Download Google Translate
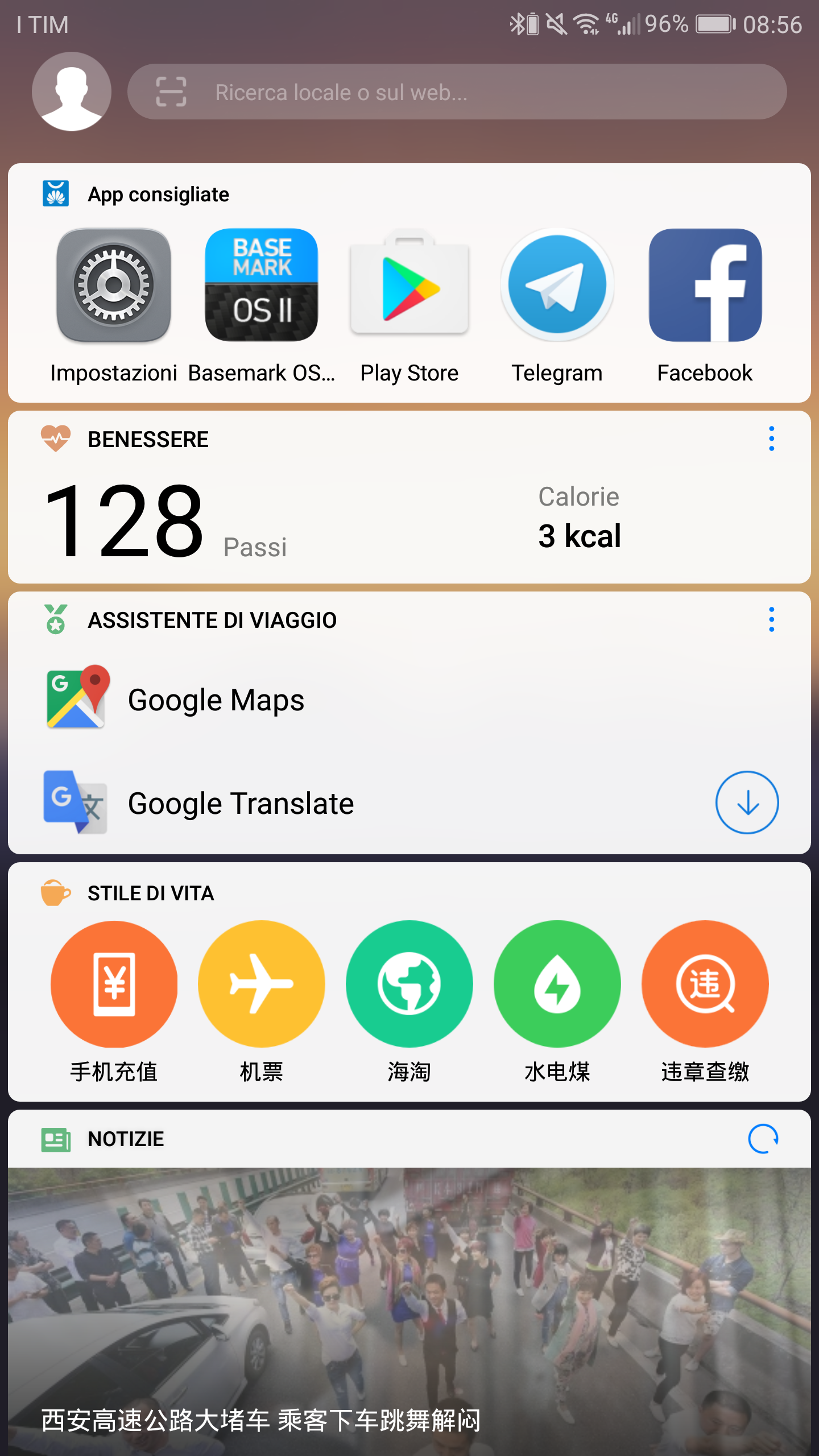 coord(747,803)
